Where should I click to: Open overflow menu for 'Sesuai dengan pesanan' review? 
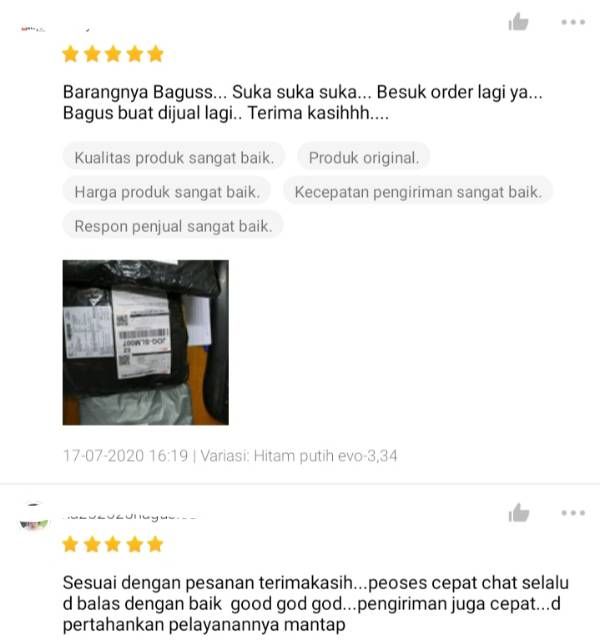pyautogui.click(x=573, y=513)
